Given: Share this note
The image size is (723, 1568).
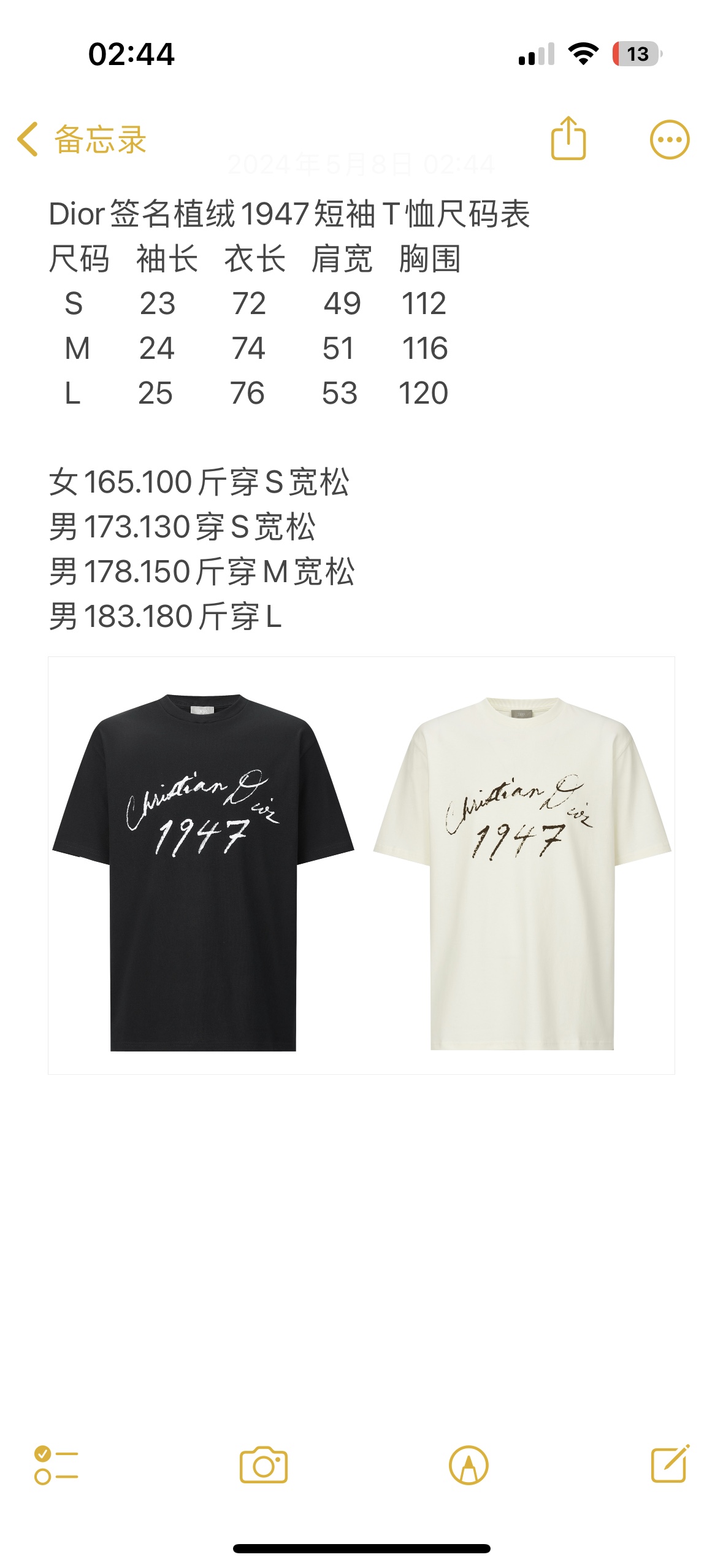Looking at the screenshot, I should (568, 139).
